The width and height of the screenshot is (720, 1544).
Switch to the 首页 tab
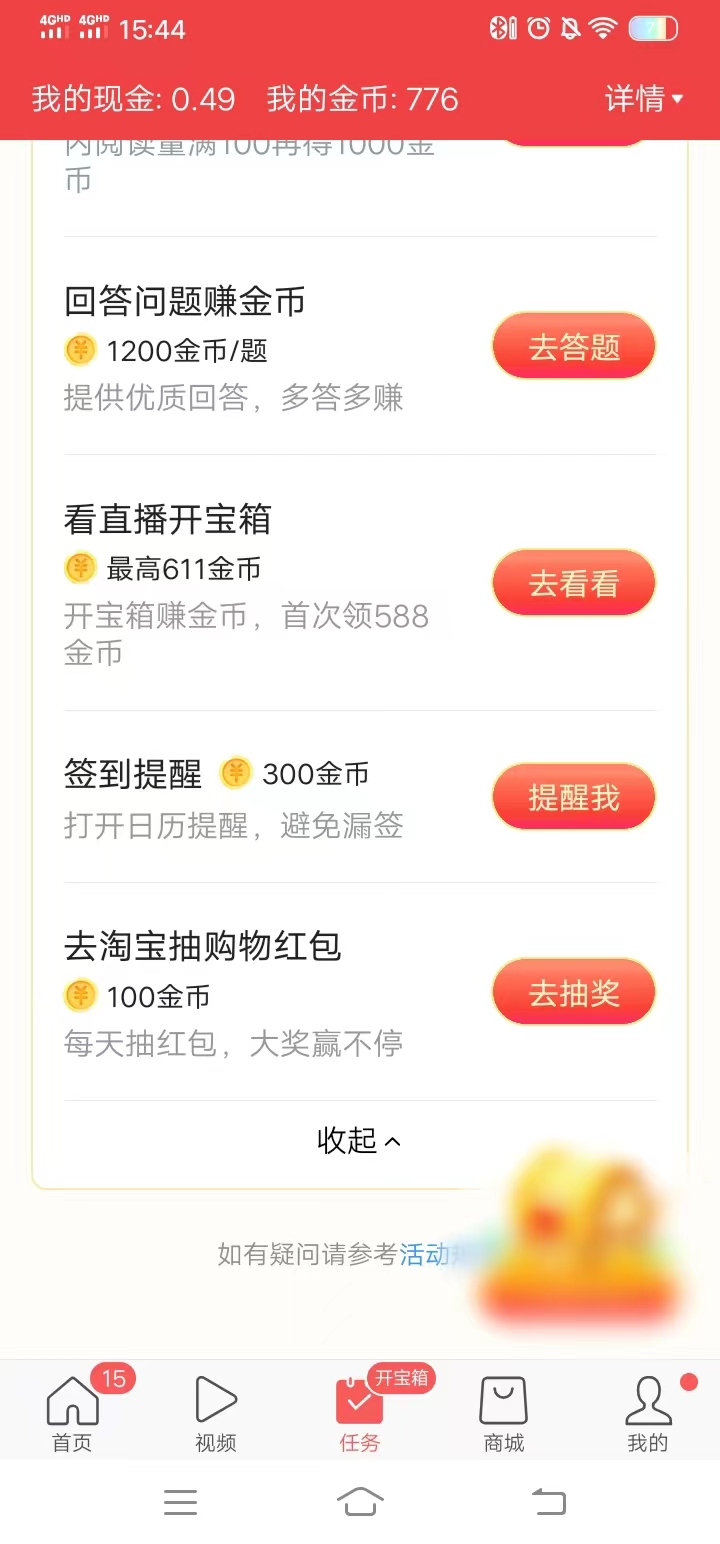[x=71, y=1410]
